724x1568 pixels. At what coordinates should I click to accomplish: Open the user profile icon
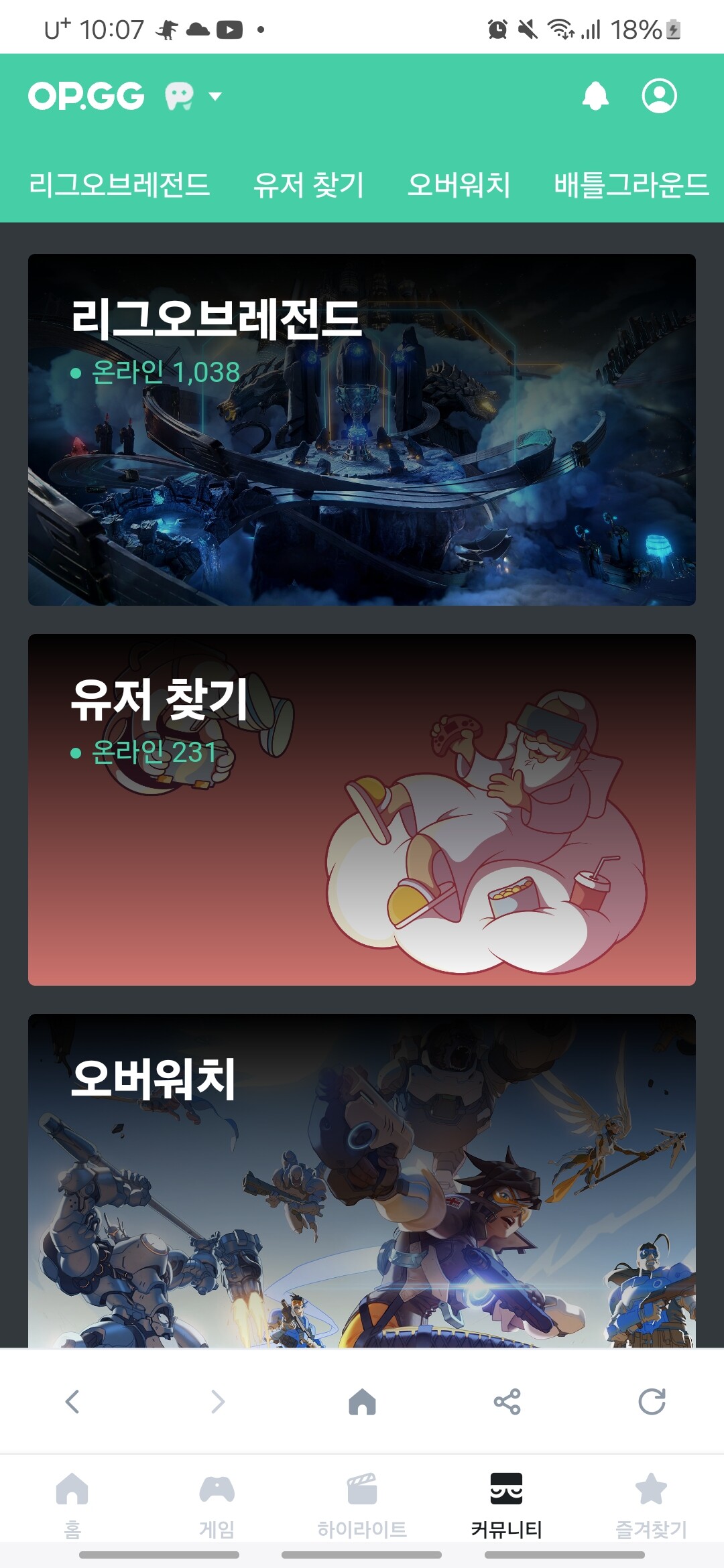659,96
